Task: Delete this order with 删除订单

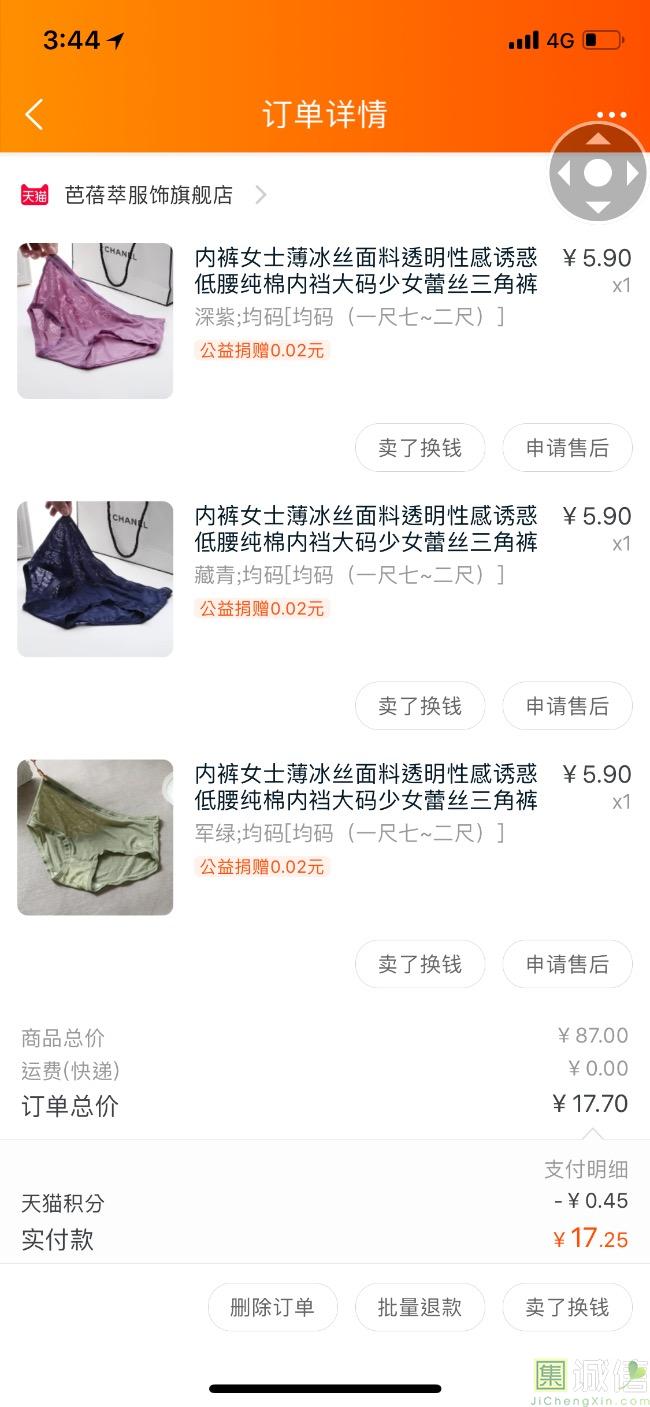Action: (x=272, y=1307)
